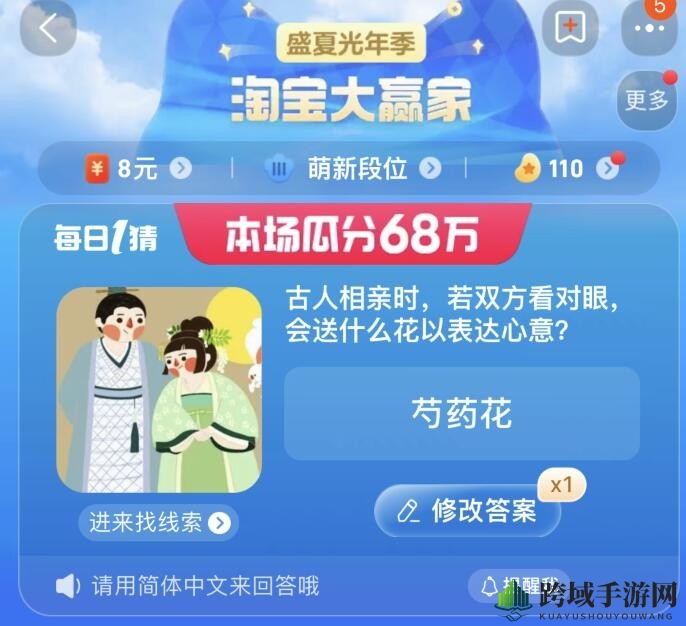The height and width of the screenshot is (626, 686).
Task: Bookmark this page with the add icon
Action: [x=571, y=30]
